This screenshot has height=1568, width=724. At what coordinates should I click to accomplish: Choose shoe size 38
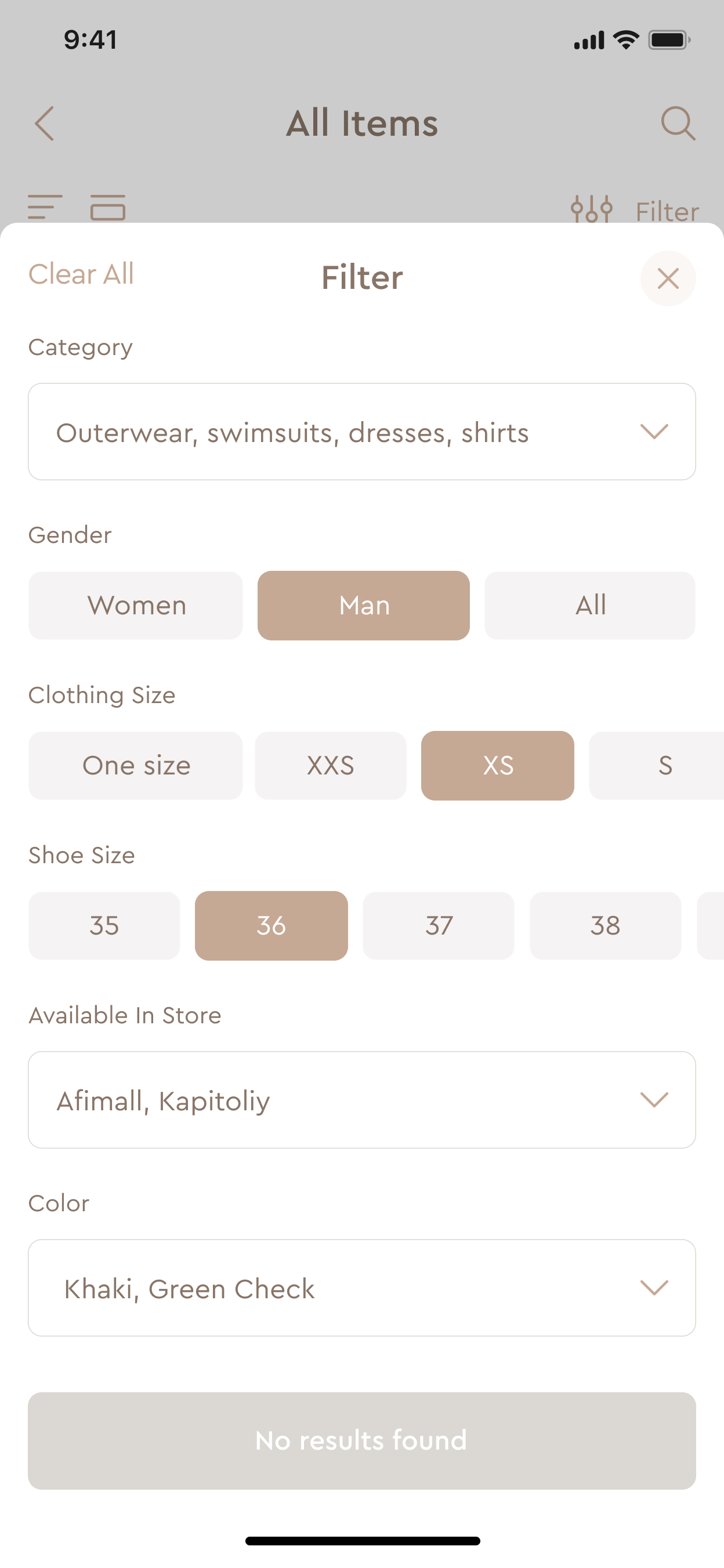tap(605, 926)
